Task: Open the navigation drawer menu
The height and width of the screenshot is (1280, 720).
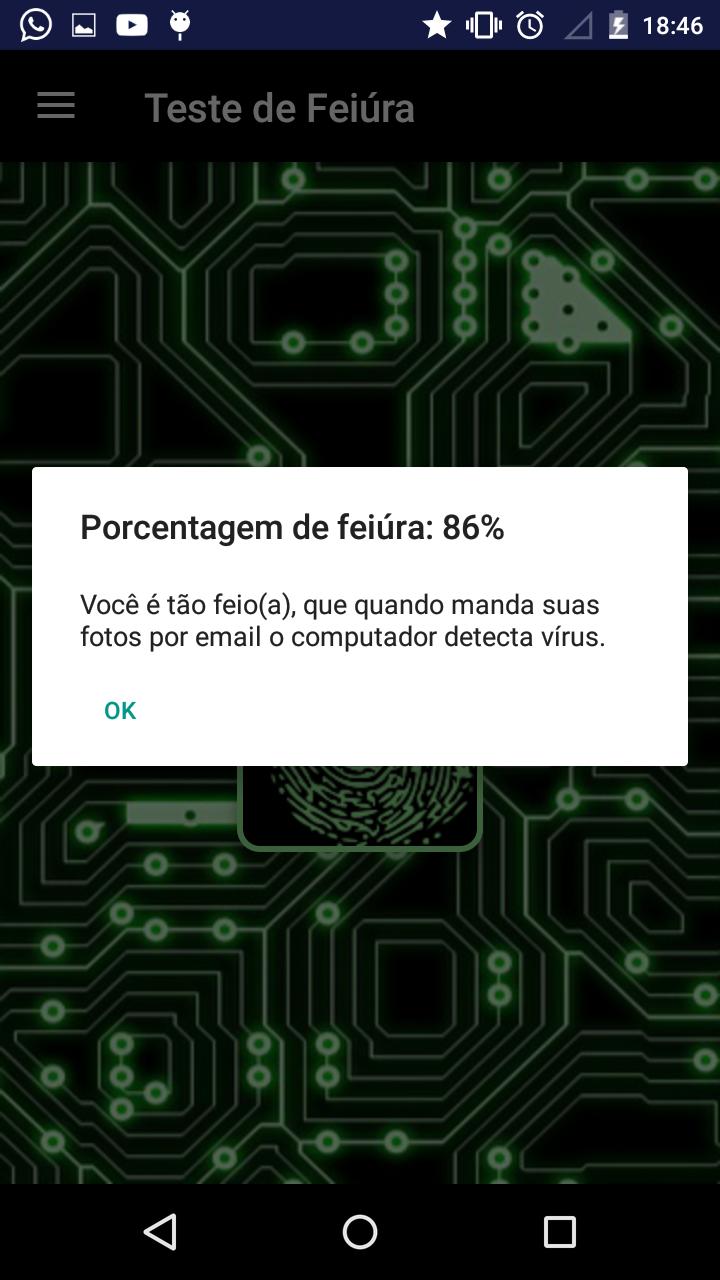Action: click(55, 106)
